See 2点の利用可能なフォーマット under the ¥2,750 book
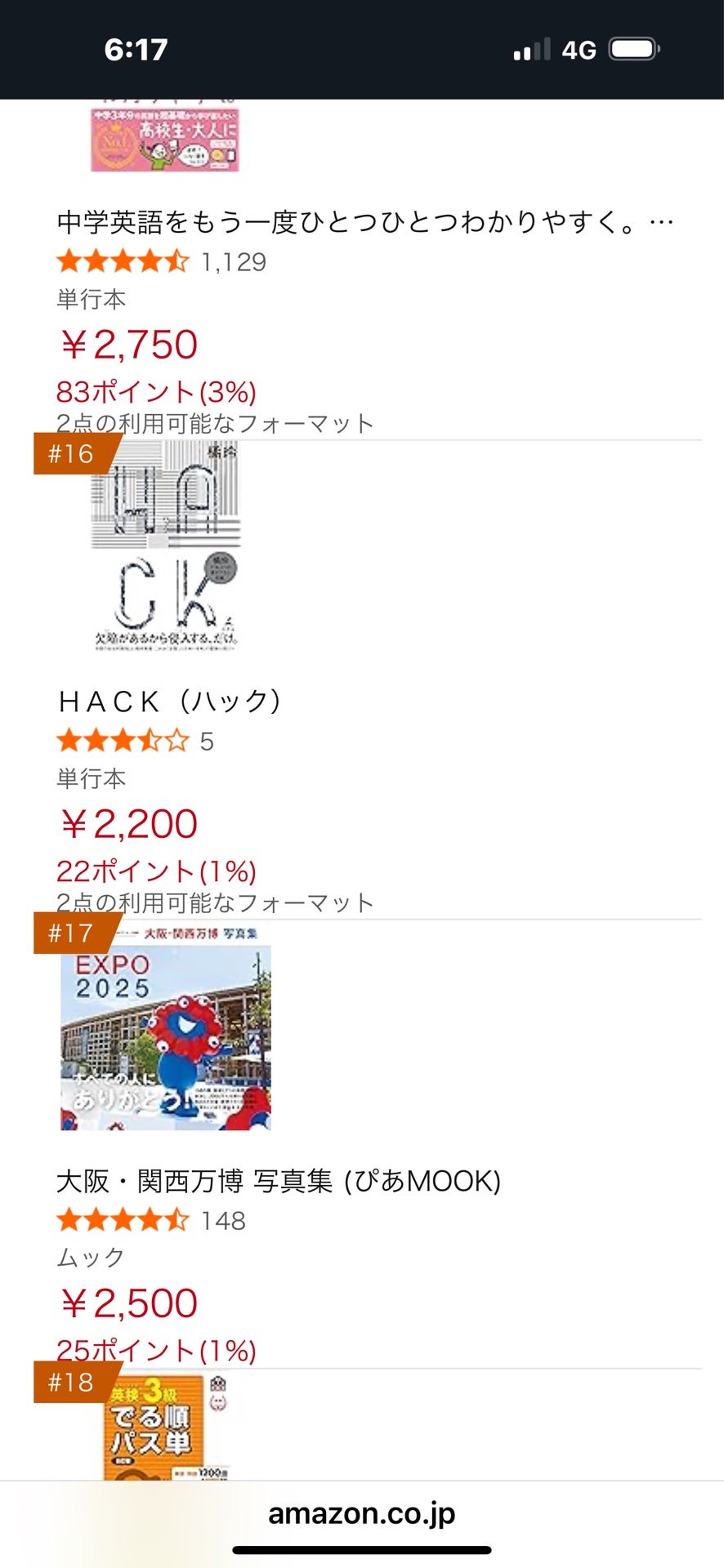 point(215,424)
